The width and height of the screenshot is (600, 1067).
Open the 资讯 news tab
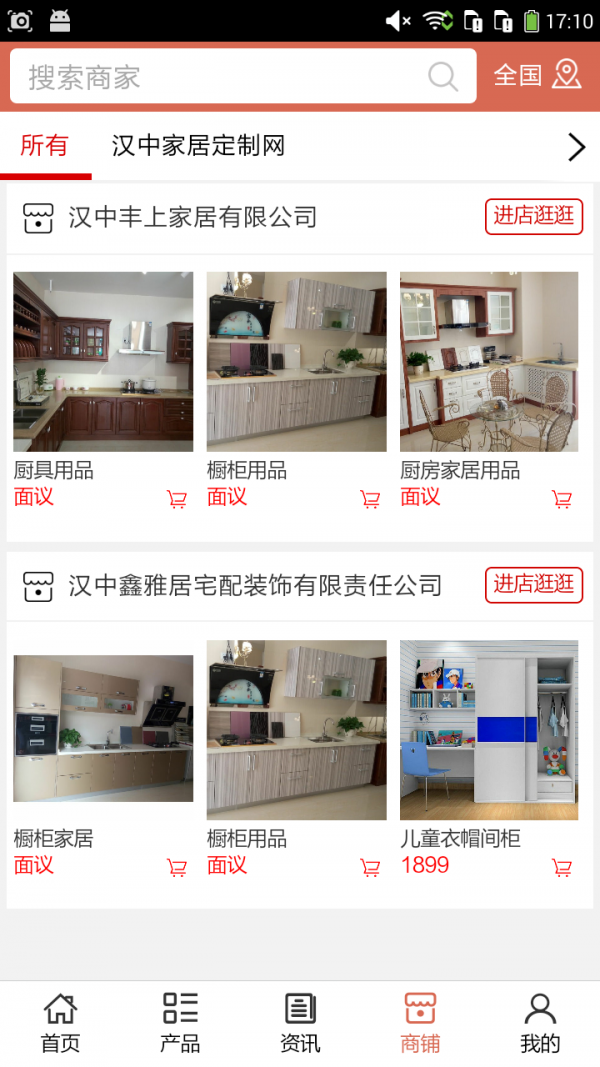click(300, 1023)
